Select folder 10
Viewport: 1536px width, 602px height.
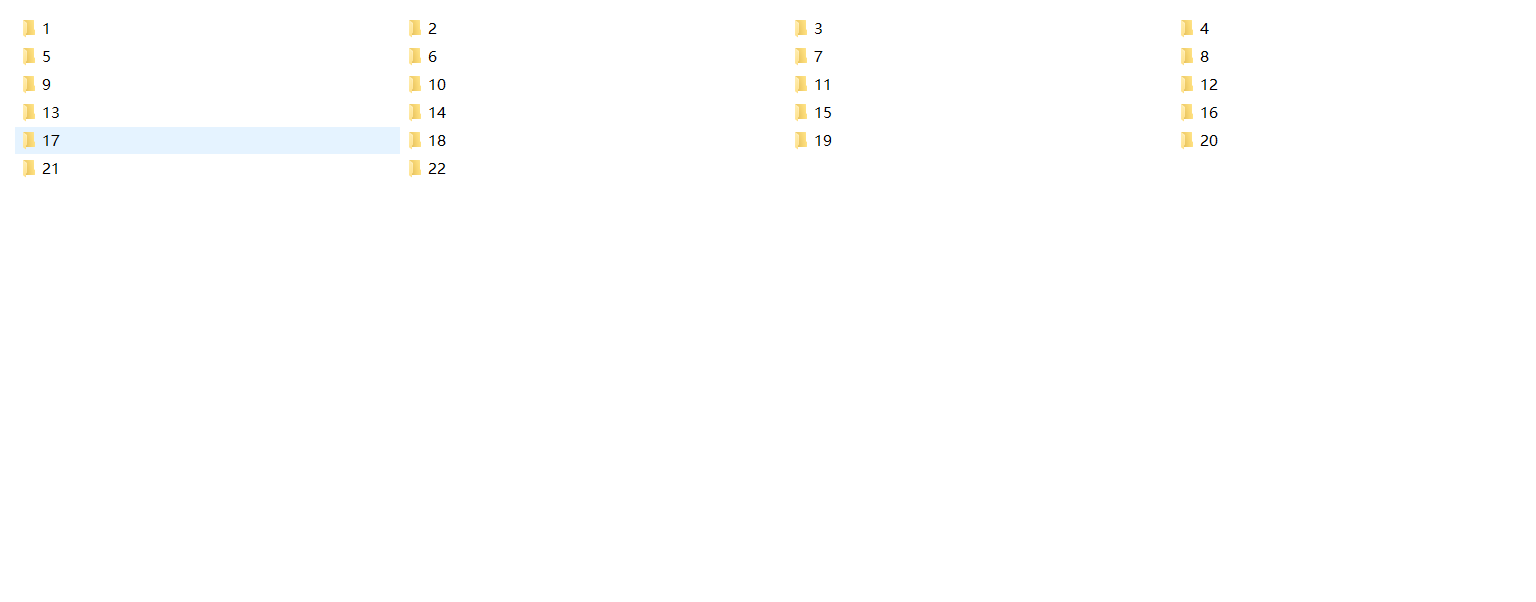(436, 85)
